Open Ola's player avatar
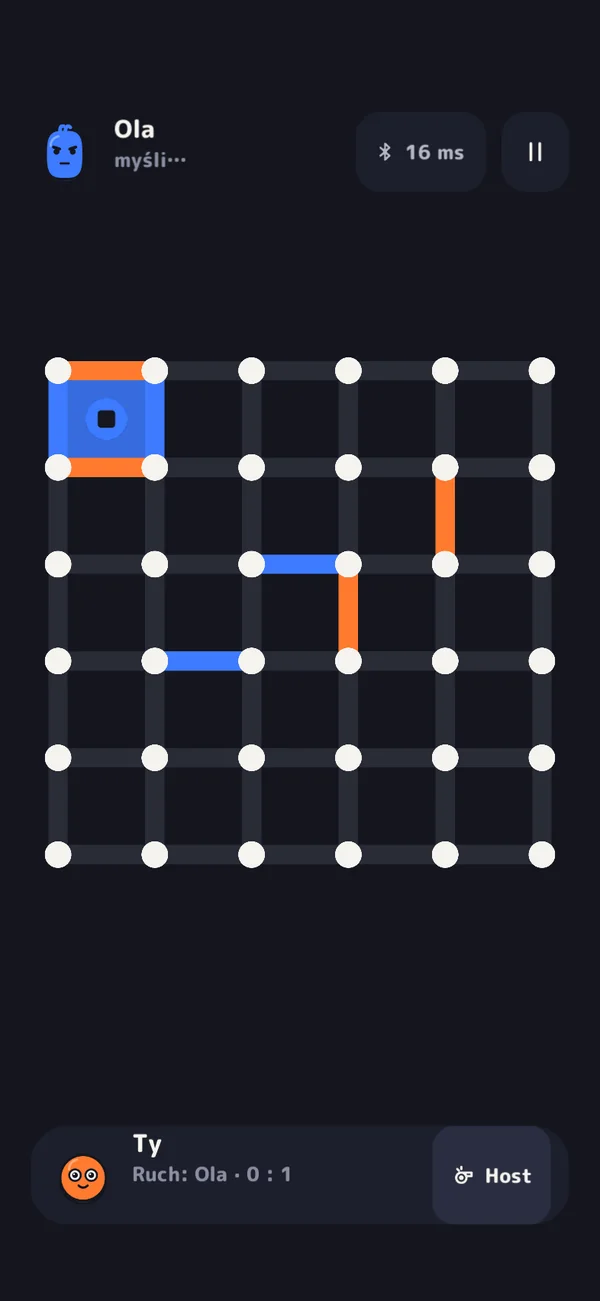 pos(64,152)
